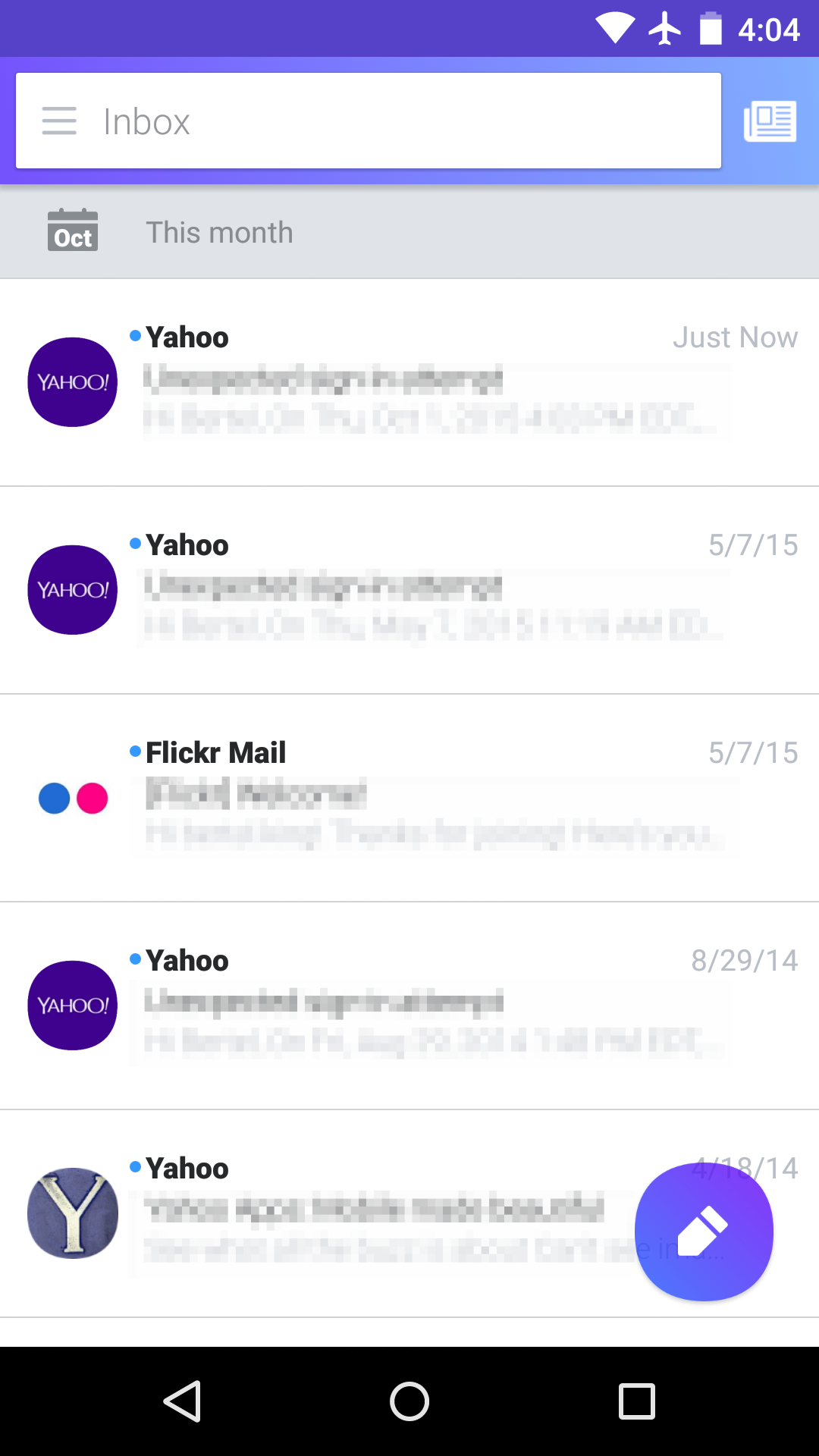
Task: Open the compose email pencil button
Action: [704, 1232]
